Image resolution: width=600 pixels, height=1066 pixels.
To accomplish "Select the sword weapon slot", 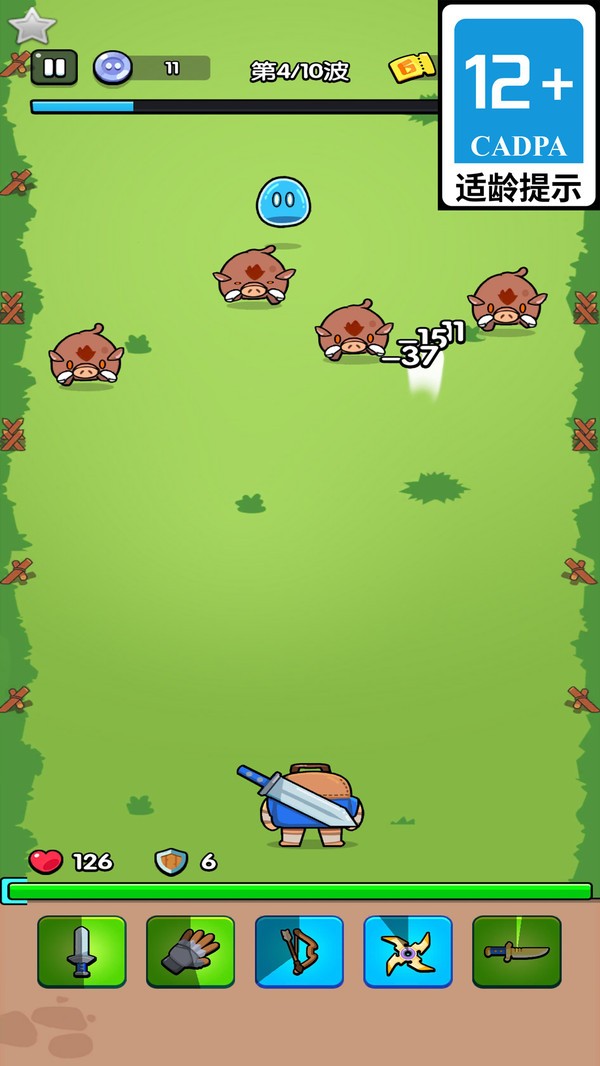I will pos(82,951).
